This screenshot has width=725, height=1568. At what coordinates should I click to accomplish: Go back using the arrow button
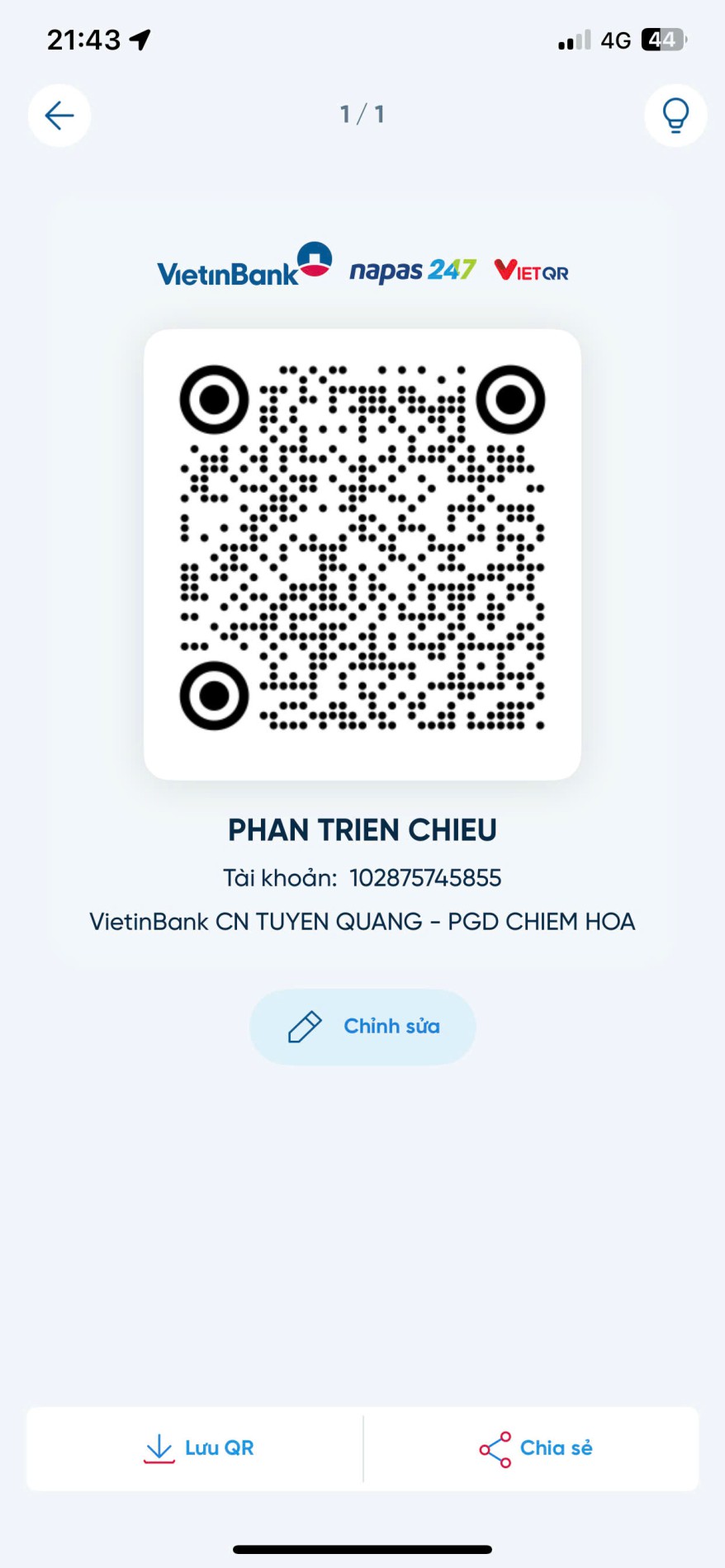[59, 116]
